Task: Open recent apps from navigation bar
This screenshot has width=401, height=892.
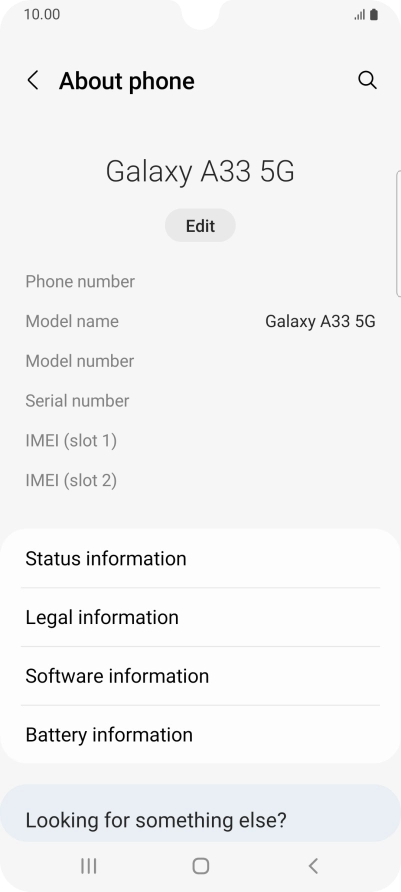Action: point(88,866)
